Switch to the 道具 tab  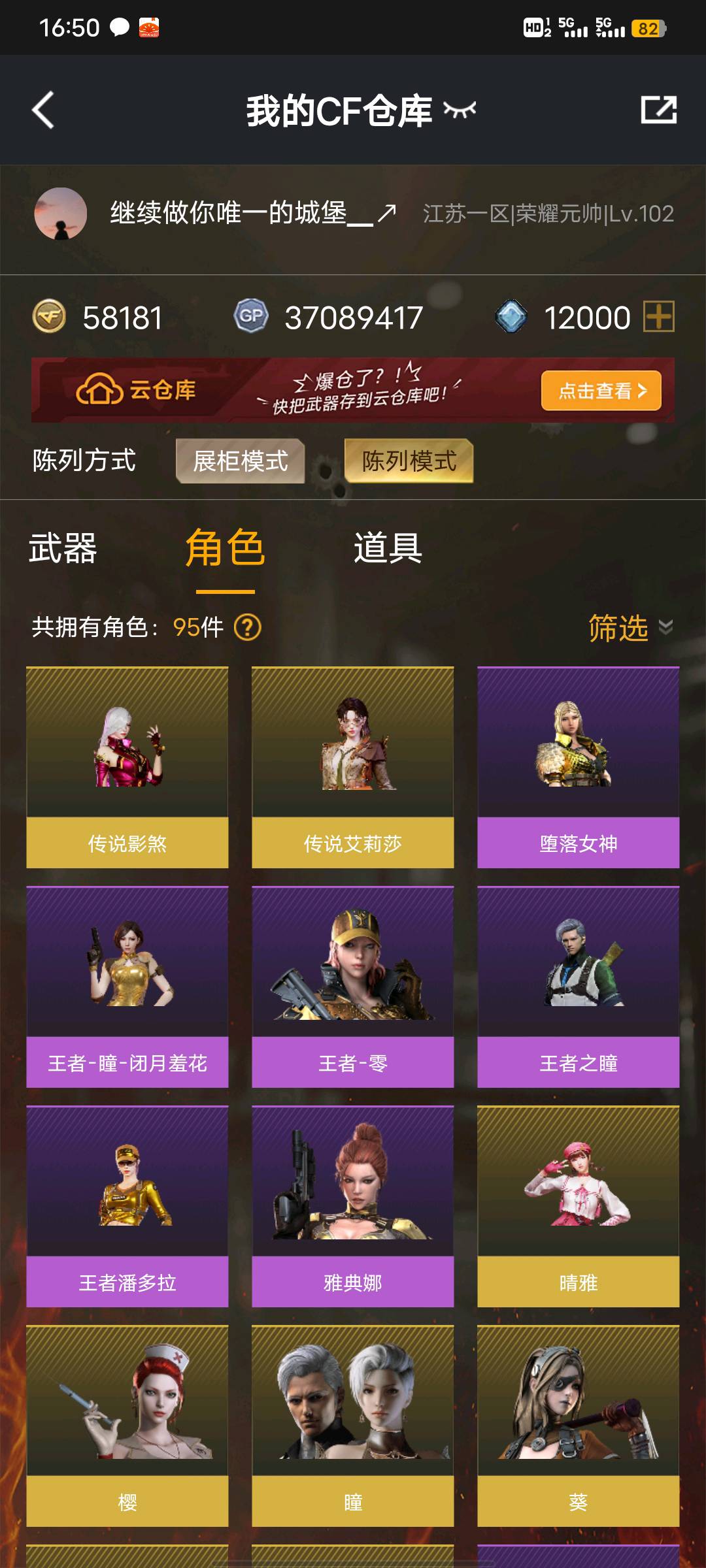(388, 547)
